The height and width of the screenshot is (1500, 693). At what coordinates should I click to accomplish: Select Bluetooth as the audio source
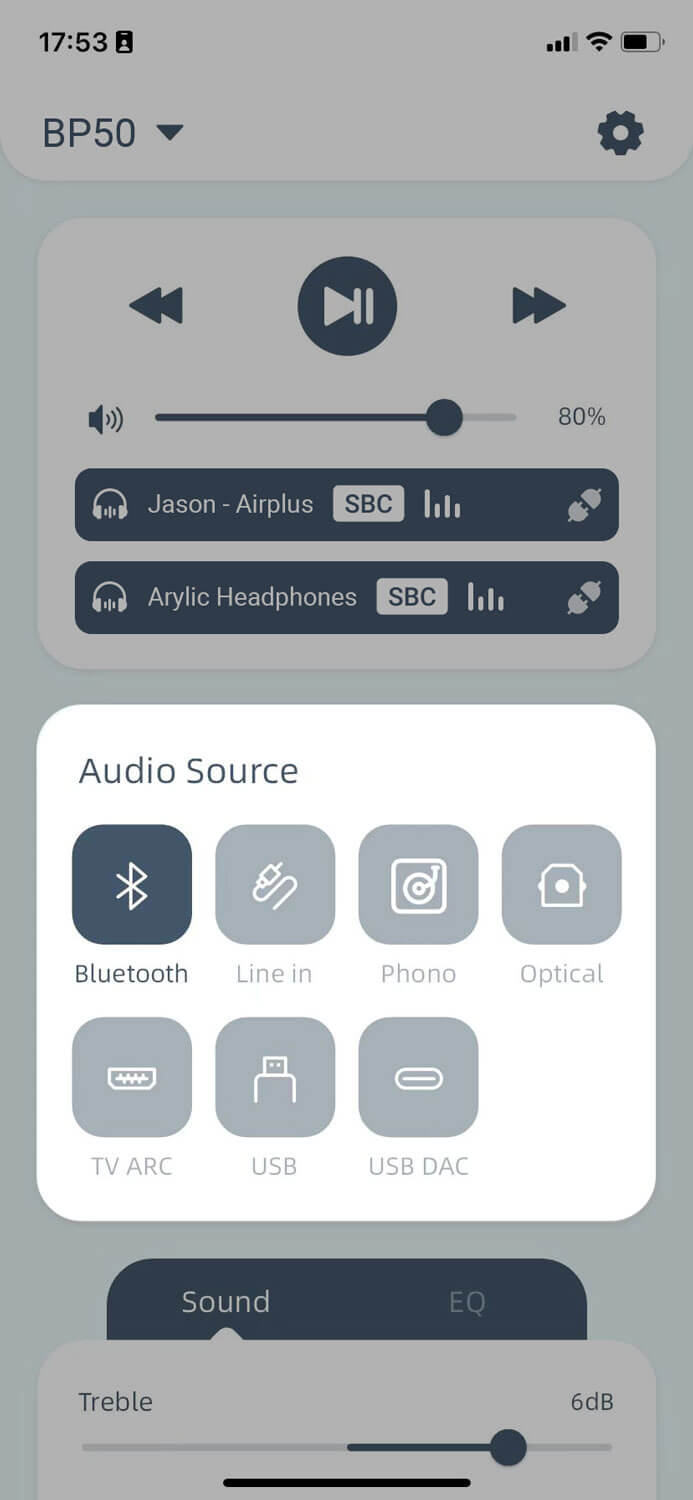click(132, 885)
